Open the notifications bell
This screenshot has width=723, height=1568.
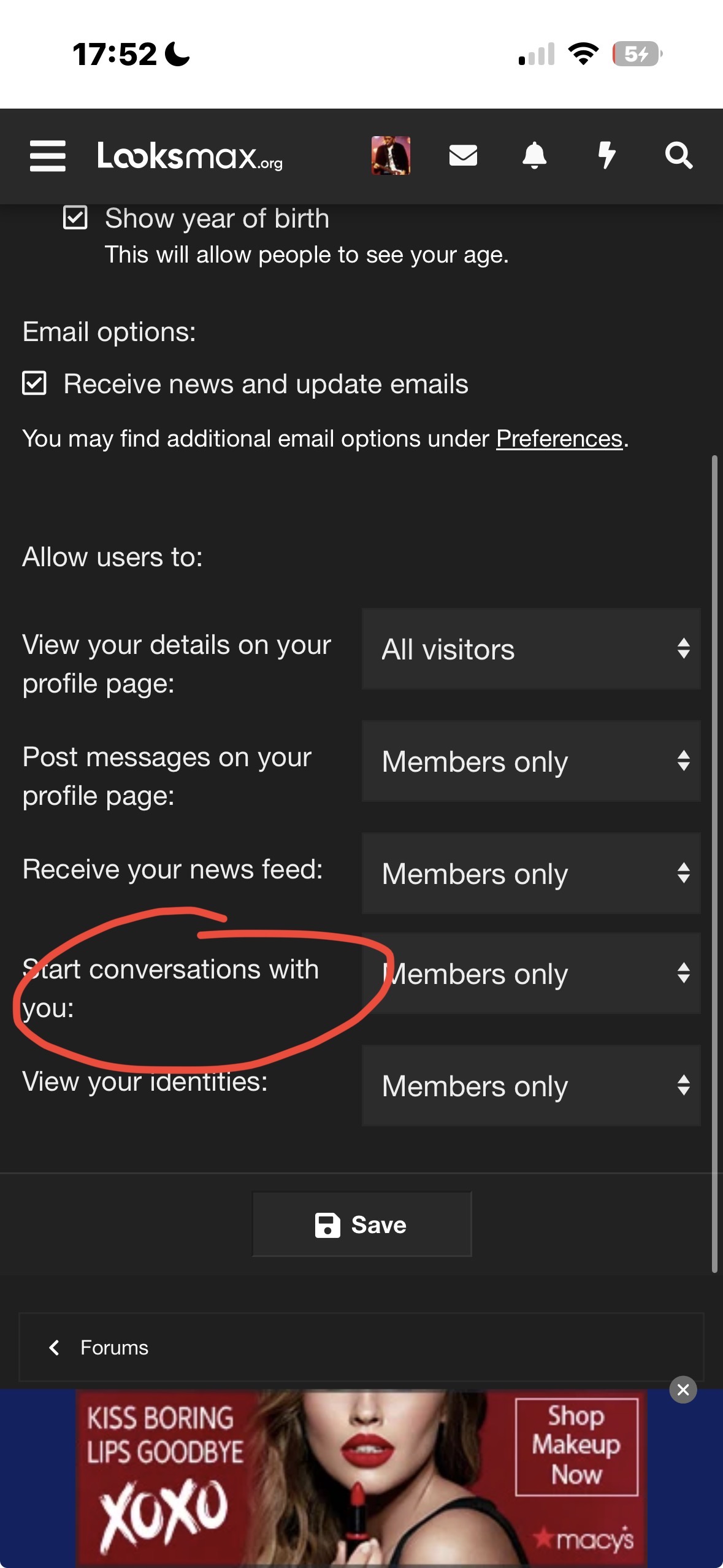click(x=534, y=155)
